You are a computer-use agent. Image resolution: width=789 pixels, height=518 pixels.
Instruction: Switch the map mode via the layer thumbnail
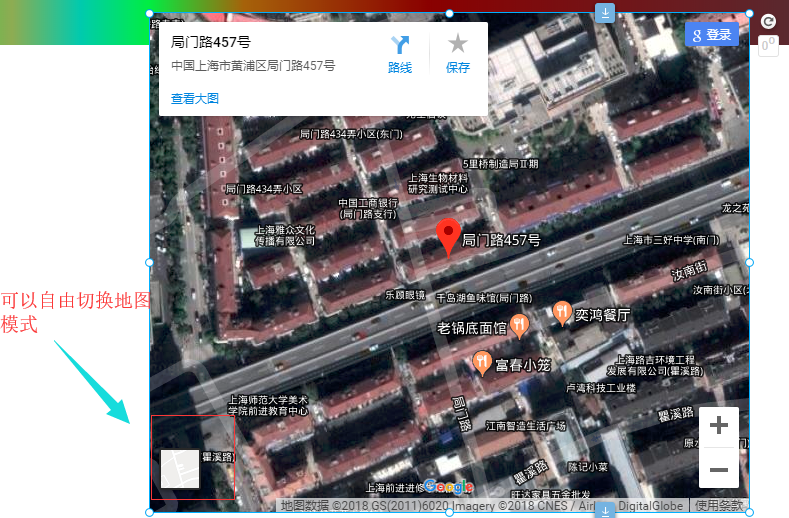(180, 469)
